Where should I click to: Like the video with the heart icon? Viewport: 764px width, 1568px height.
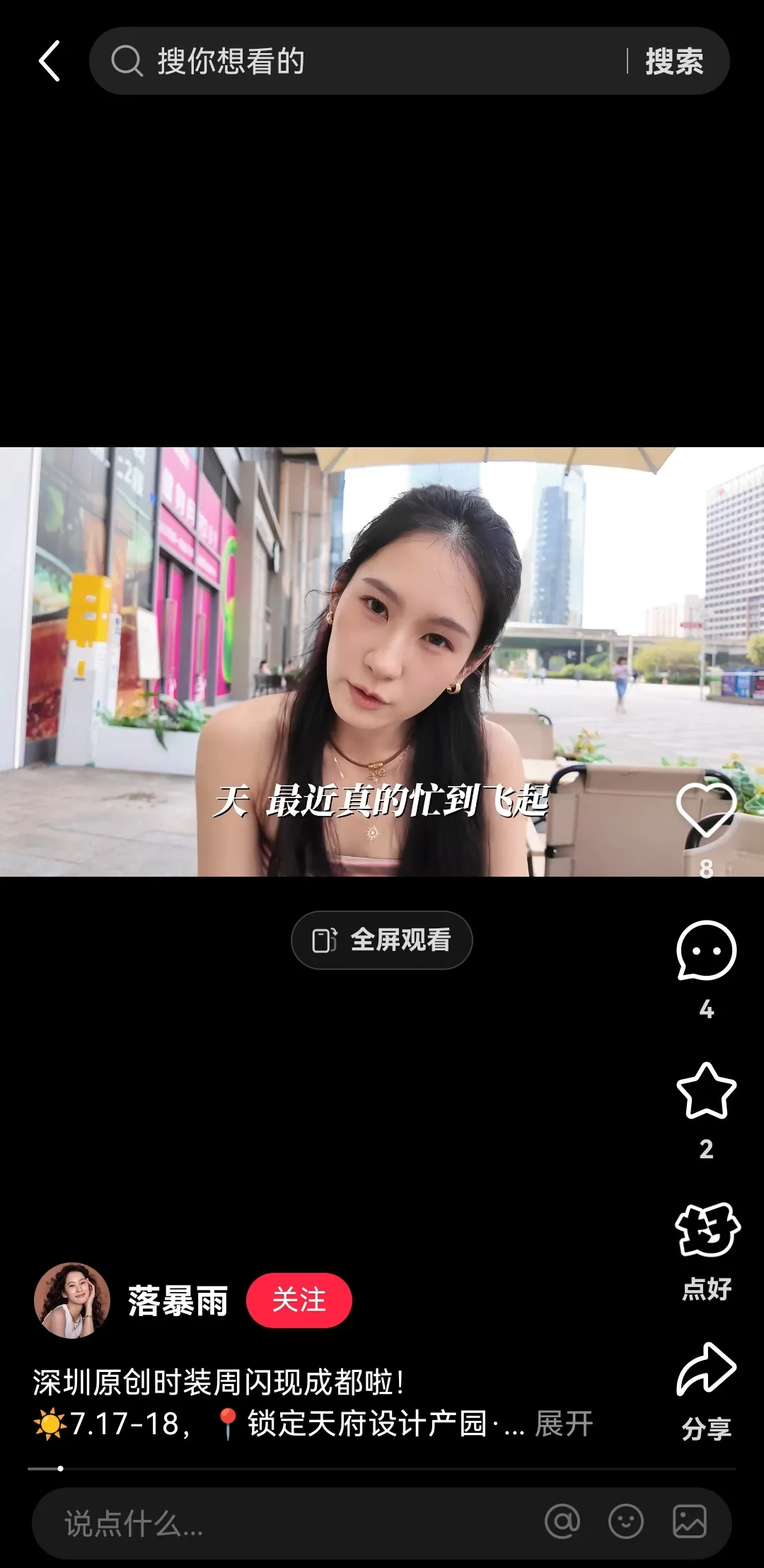[706, 812]
